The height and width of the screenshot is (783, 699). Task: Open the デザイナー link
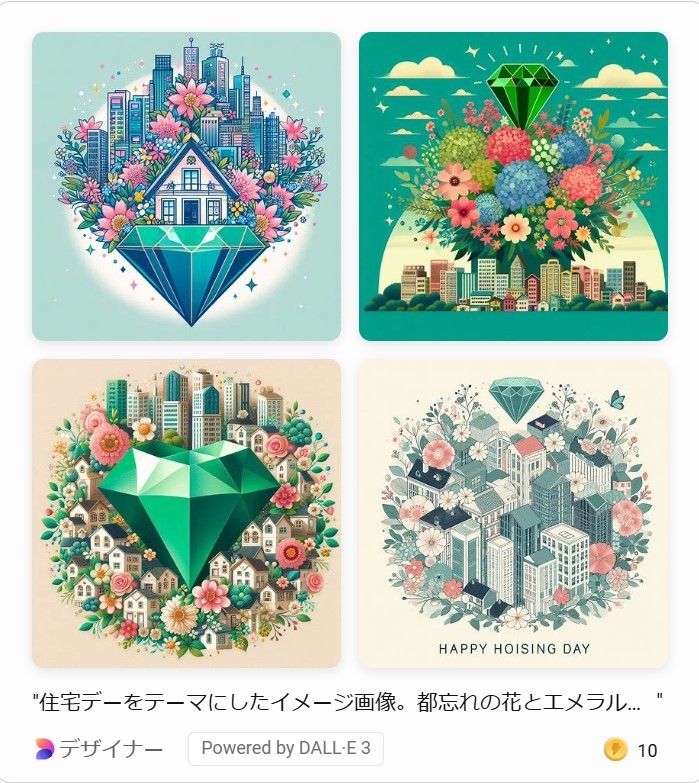point(99,749)
